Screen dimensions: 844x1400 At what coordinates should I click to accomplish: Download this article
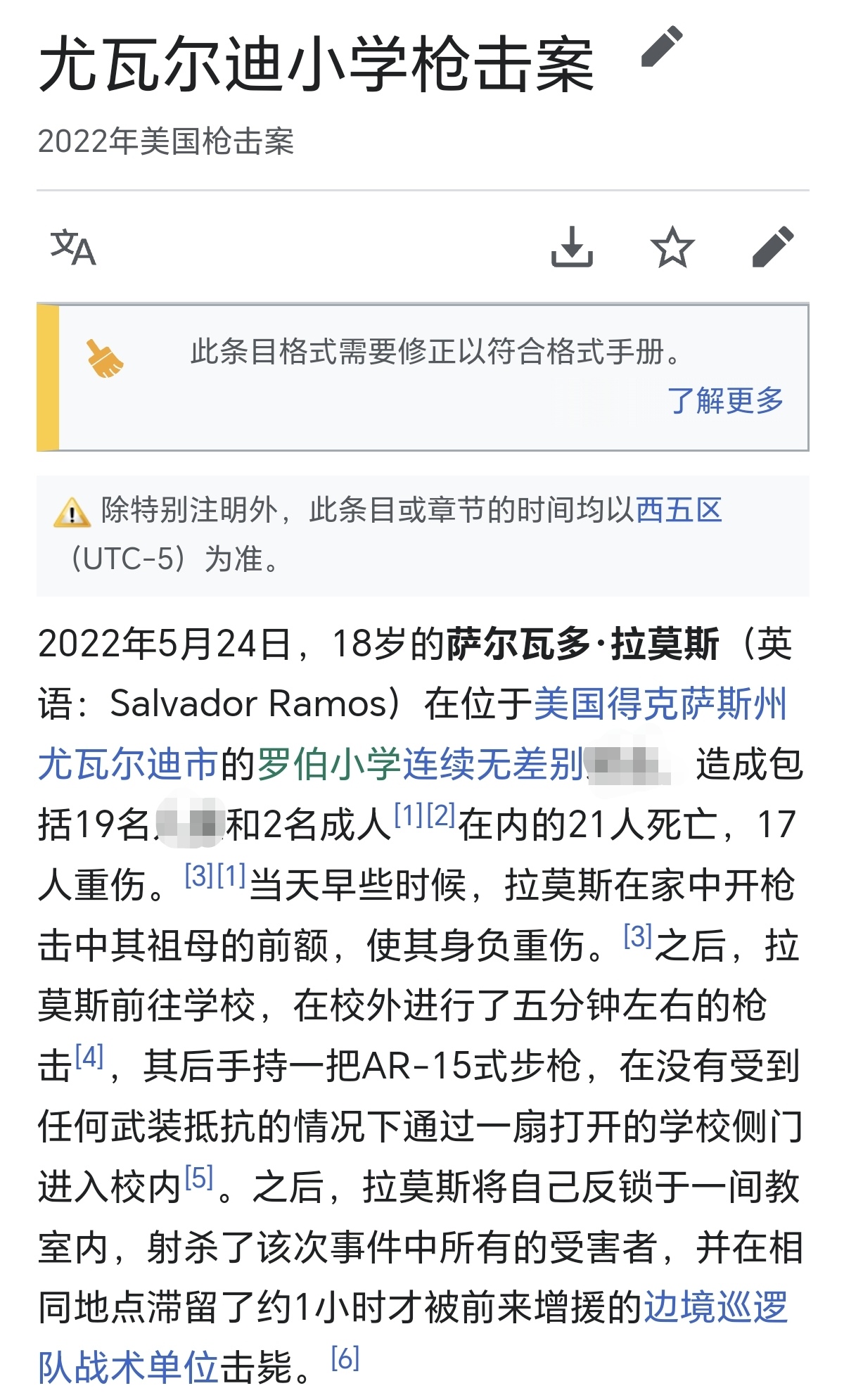[572, 247]
